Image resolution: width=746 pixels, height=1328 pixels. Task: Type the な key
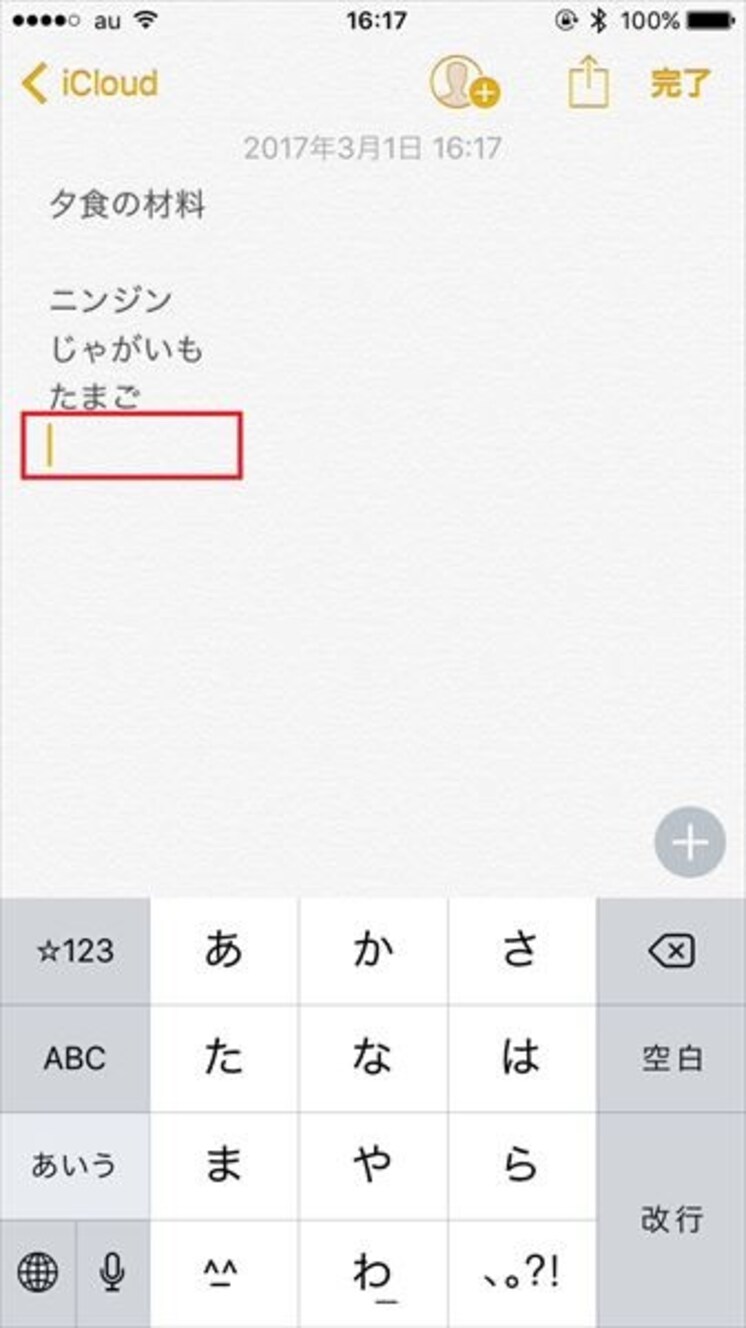click(x=373, y=1059)
